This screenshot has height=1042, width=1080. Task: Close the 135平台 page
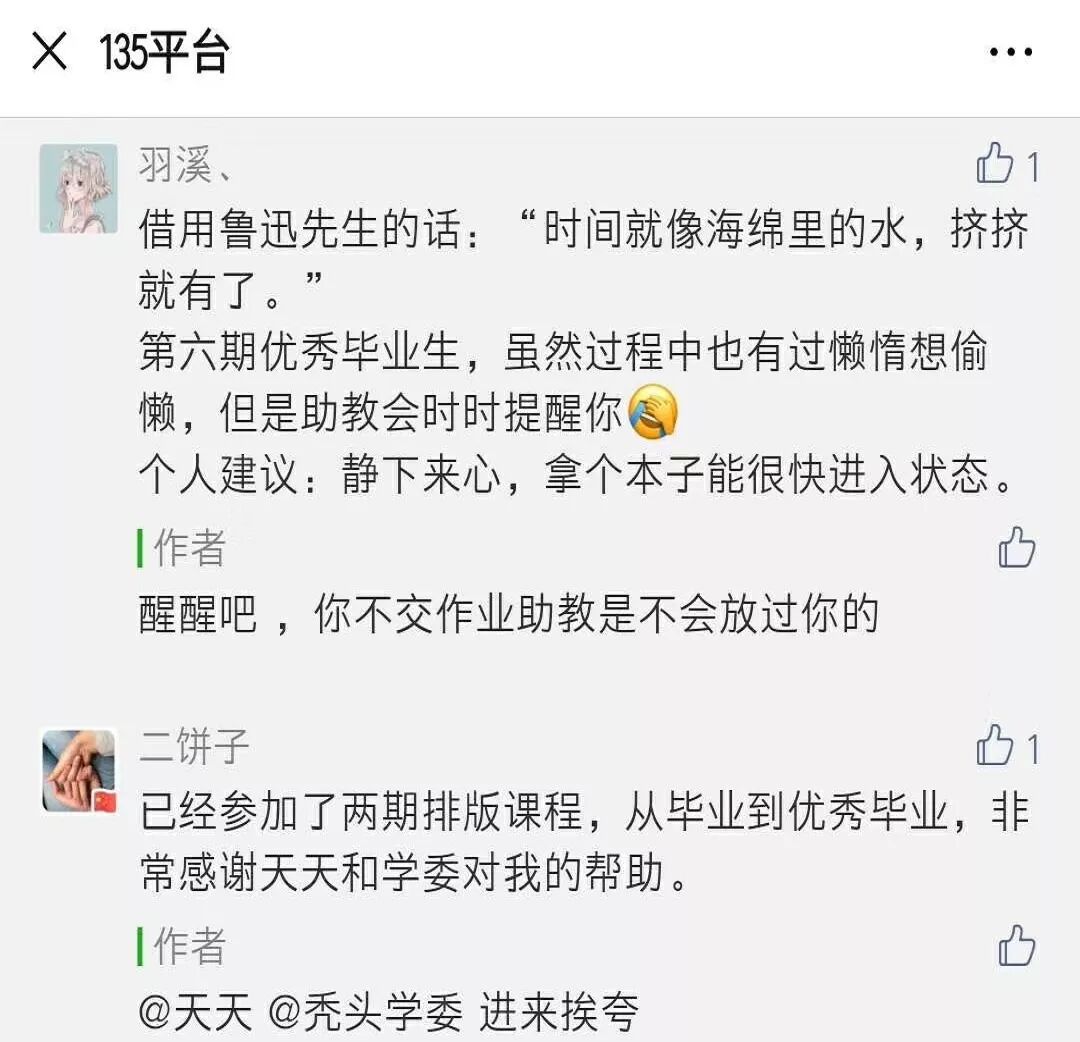[x=49, y=51]
